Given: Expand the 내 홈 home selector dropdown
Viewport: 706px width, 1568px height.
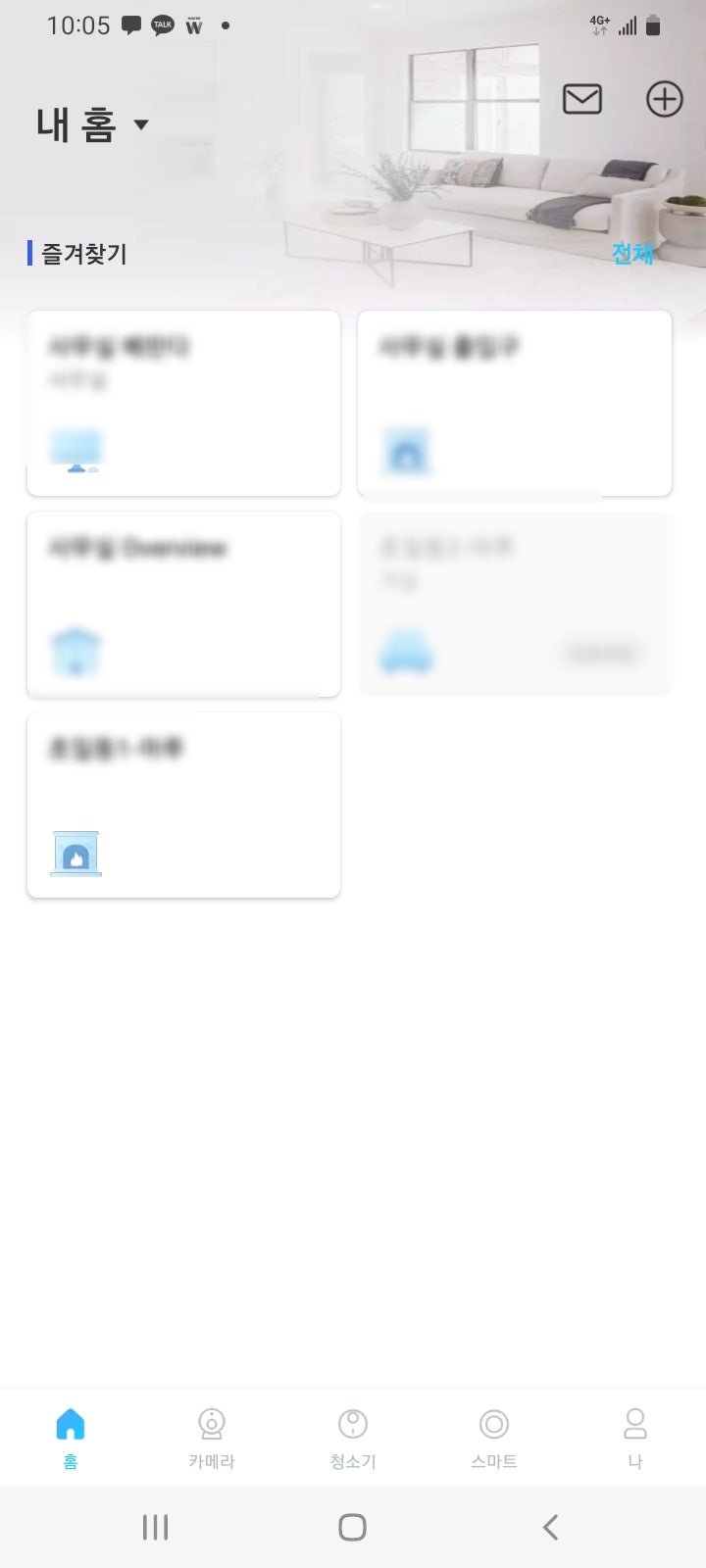Looking at the screenshot, I should tap(92, 124).
